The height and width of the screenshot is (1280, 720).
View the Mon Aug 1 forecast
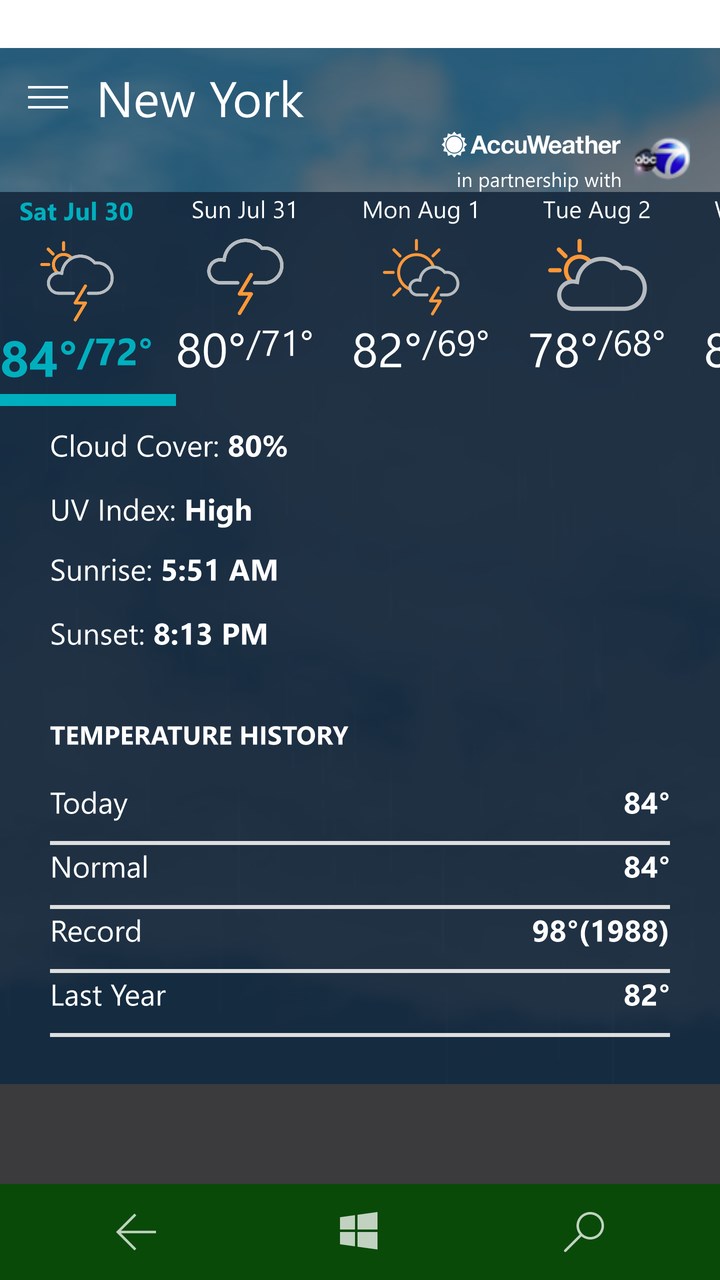(x=421, y=290)
